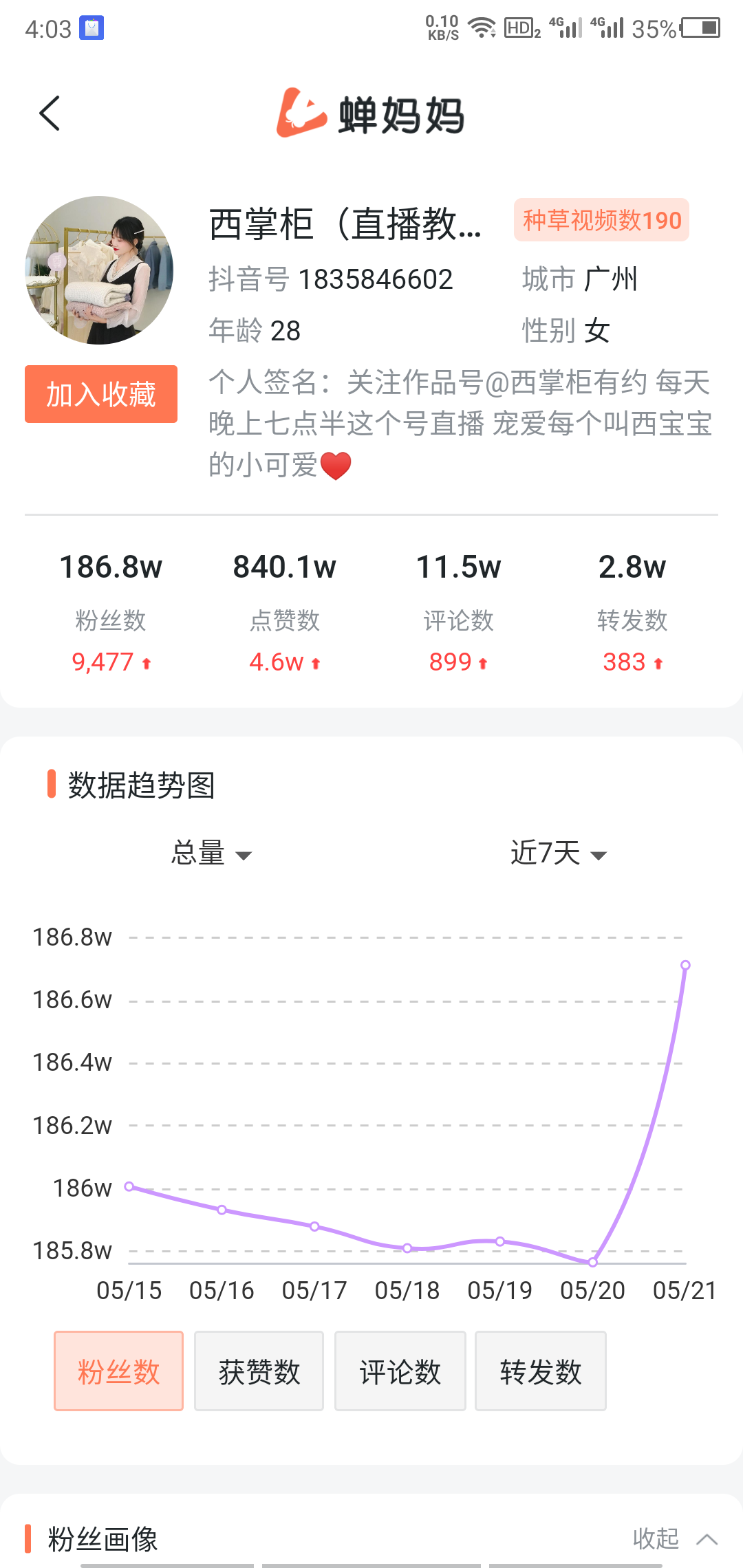
Task: Switch the chart to 转发数
Action: point(541,1371)
